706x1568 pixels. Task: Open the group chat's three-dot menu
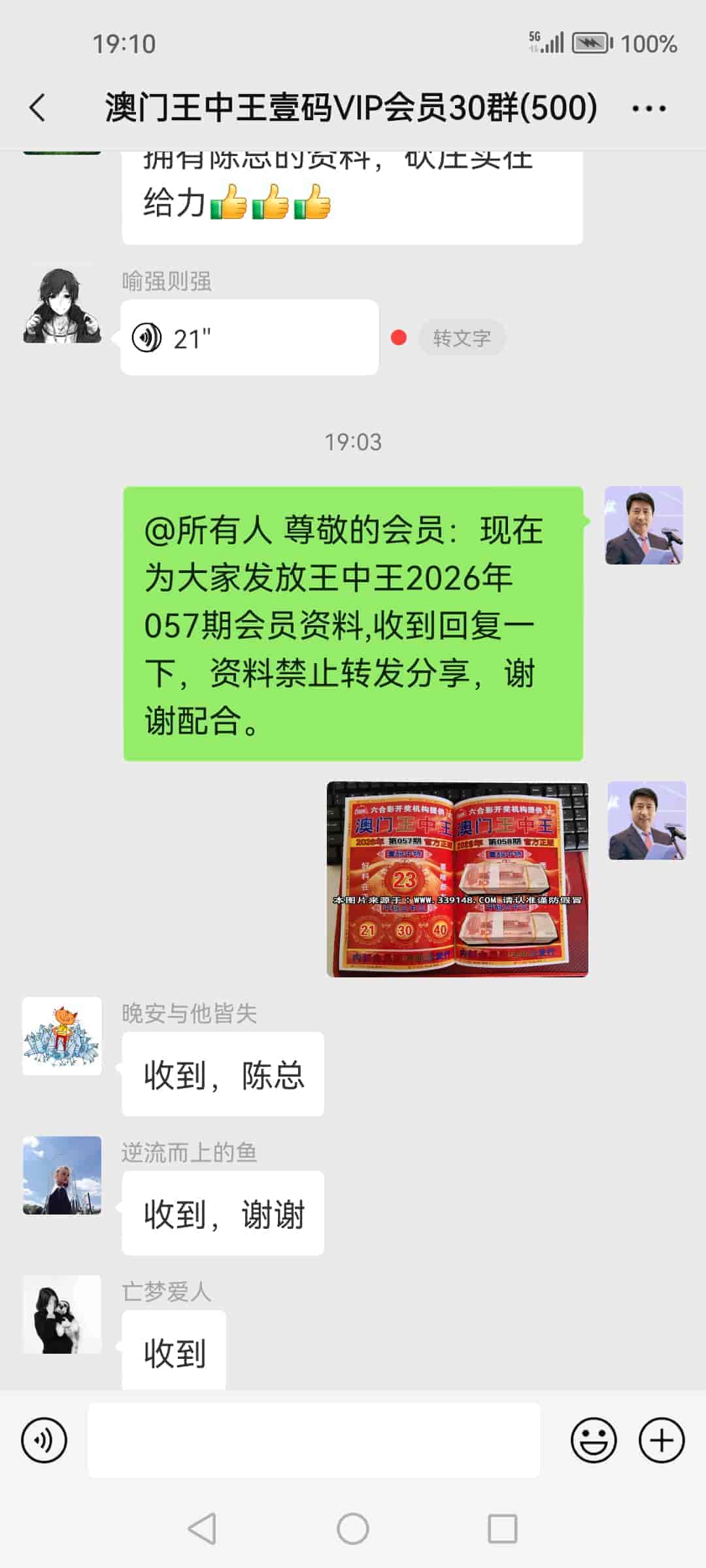pyautogui.click(x=648, y=108)
